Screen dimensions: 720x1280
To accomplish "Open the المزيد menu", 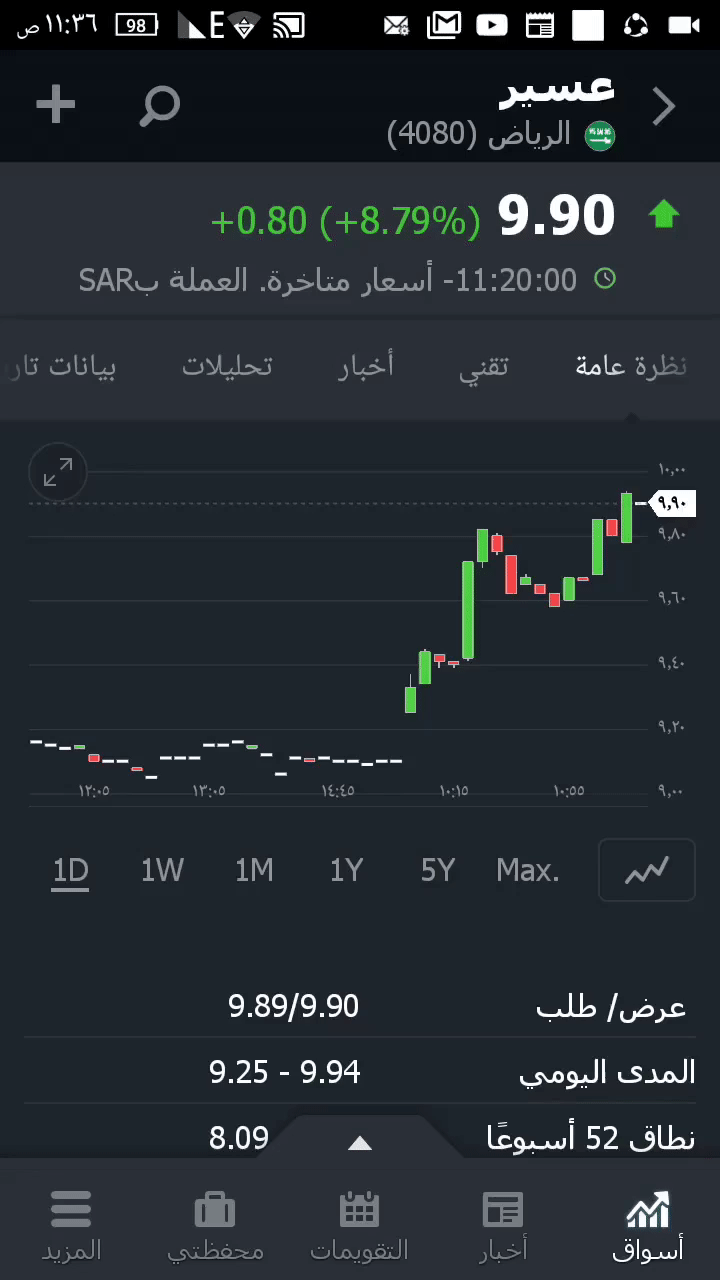I will [71, 1224].
